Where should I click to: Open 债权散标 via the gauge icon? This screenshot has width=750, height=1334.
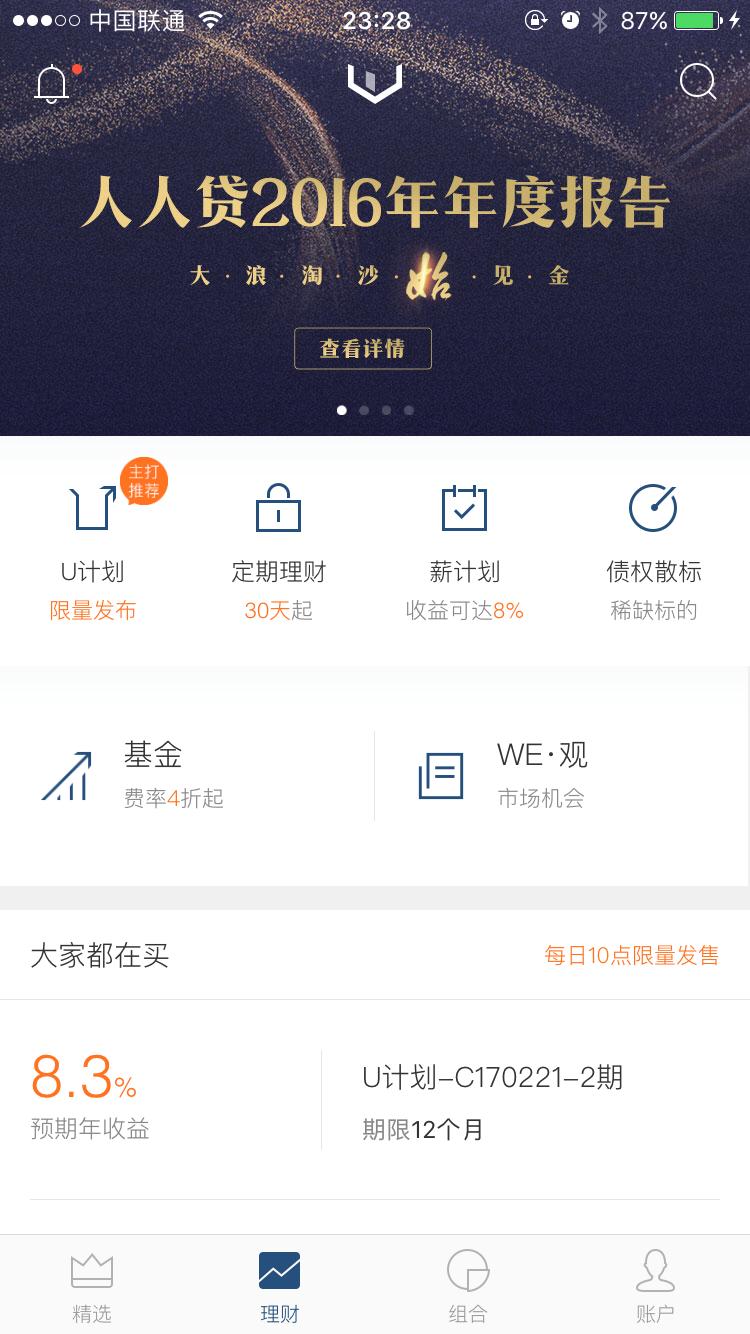click(653, 508)
